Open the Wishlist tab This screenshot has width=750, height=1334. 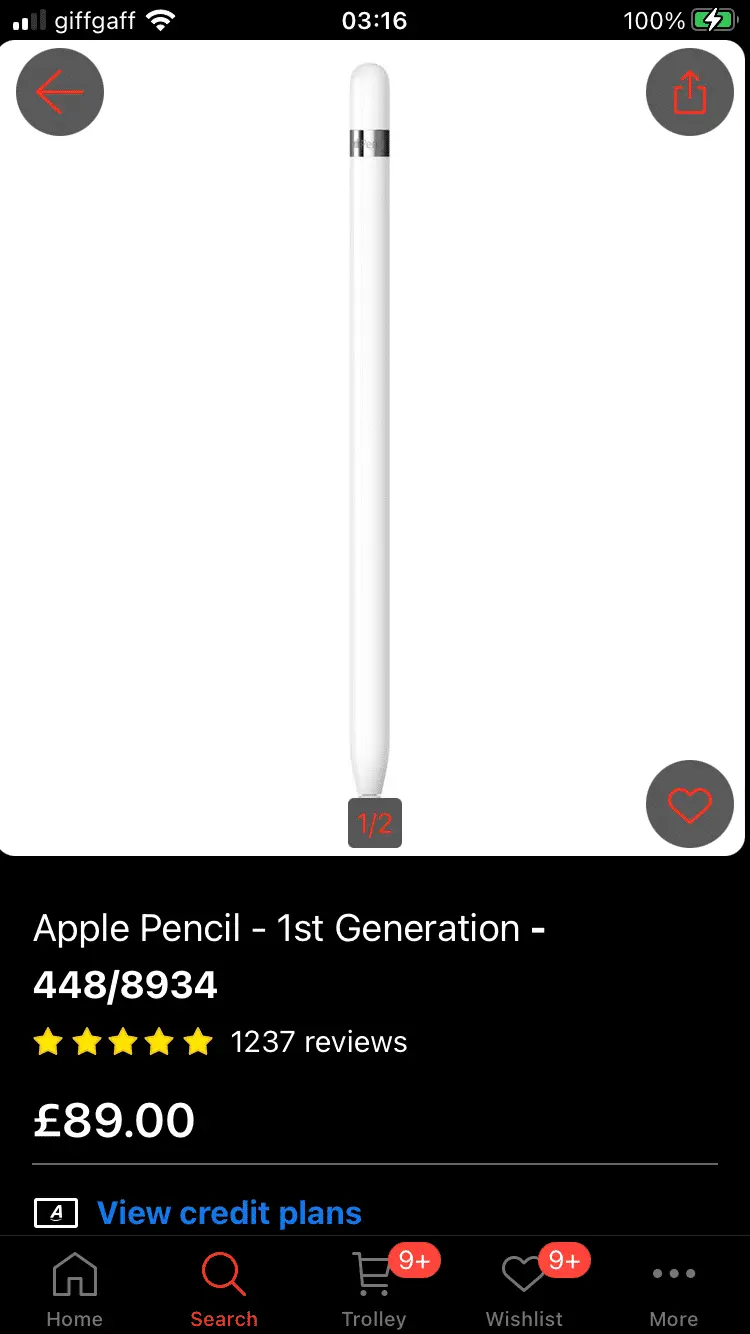[524, 1290]
